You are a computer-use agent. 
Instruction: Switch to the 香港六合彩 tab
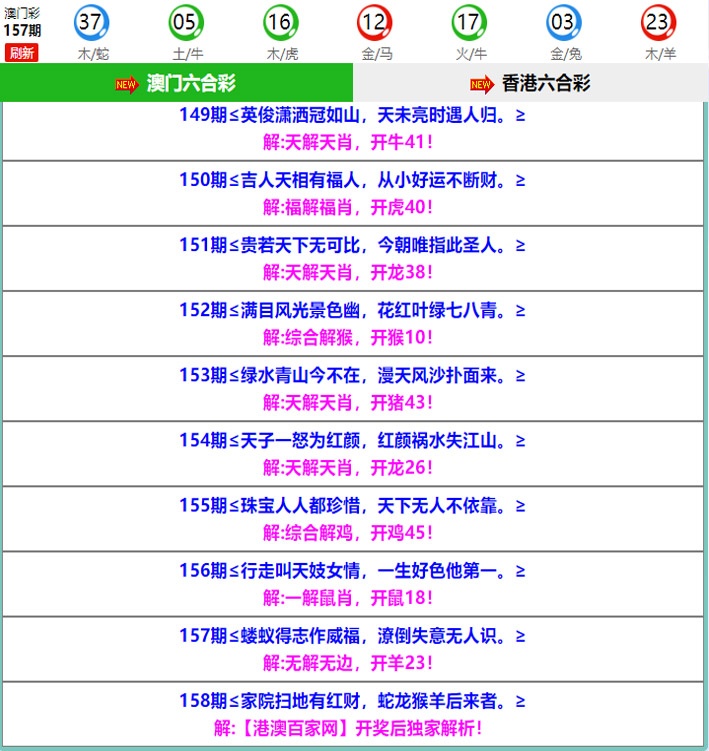coord(531,84)
